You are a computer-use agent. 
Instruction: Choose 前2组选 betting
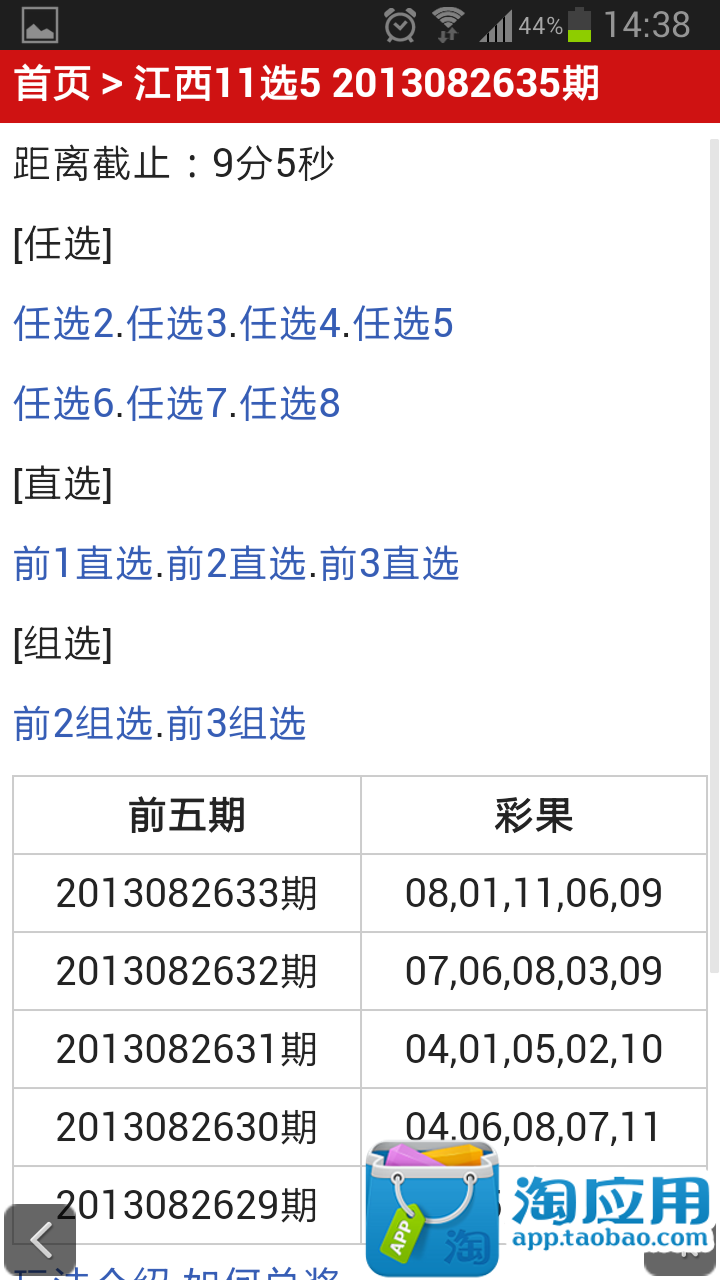pyautogui.click(x=83, y=724)
